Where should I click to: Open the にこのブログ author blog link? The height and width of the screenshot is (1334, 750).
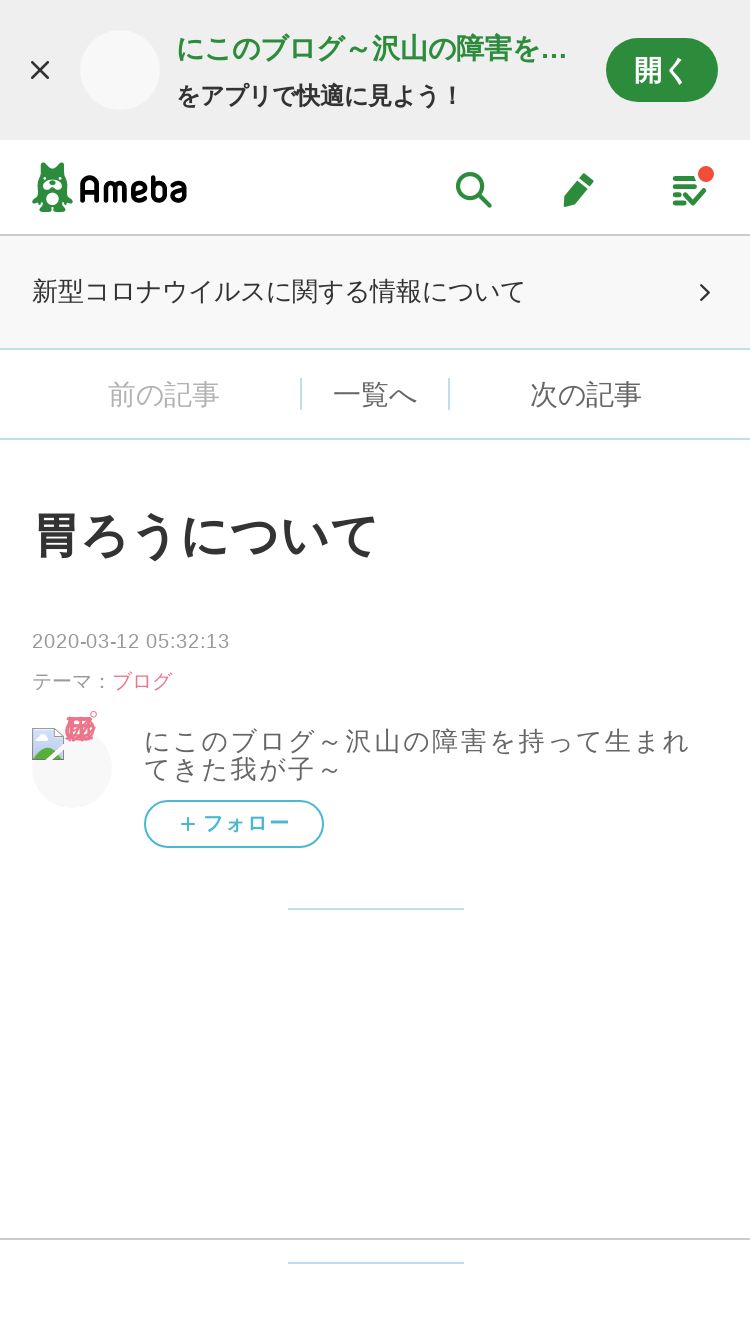coord(417,755)
